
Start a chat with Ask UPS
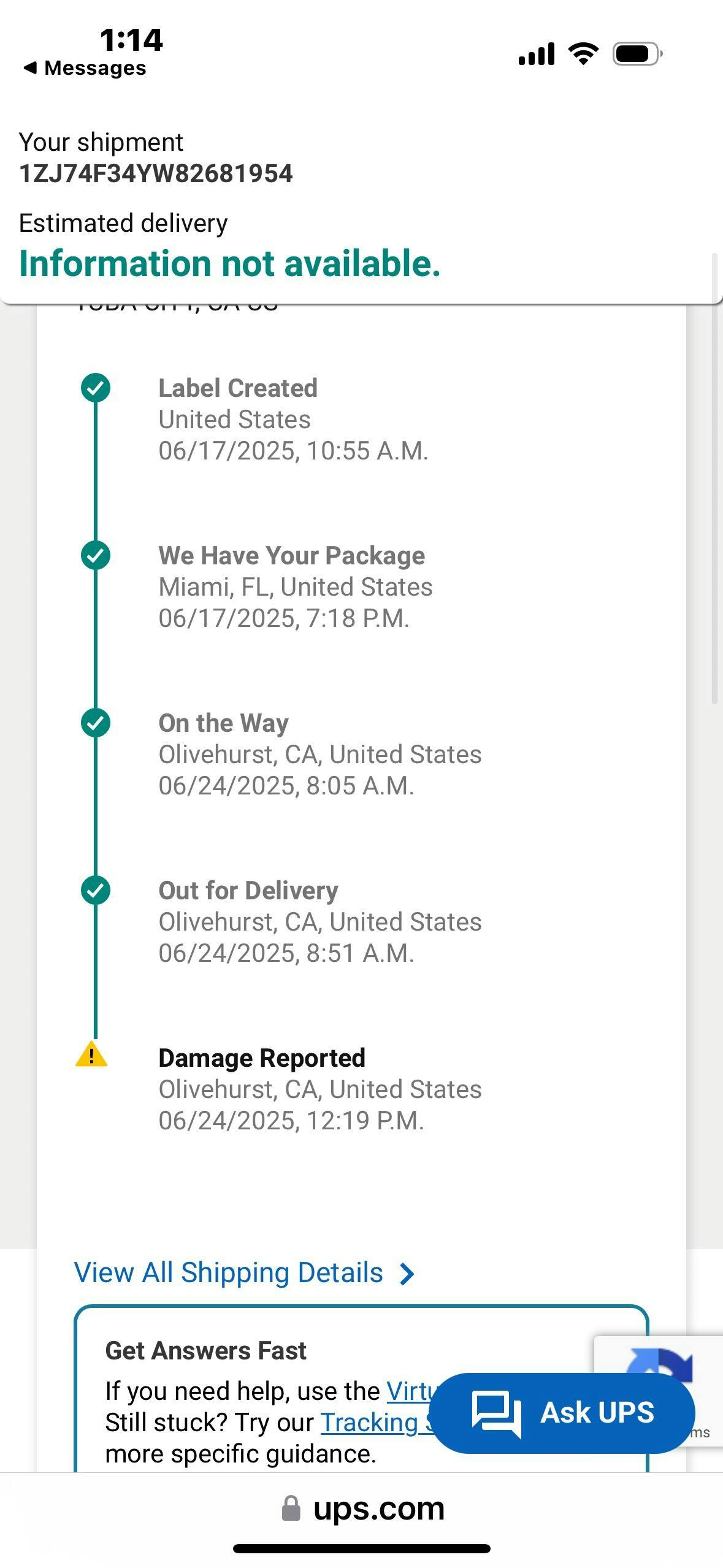pos(562,1413)
